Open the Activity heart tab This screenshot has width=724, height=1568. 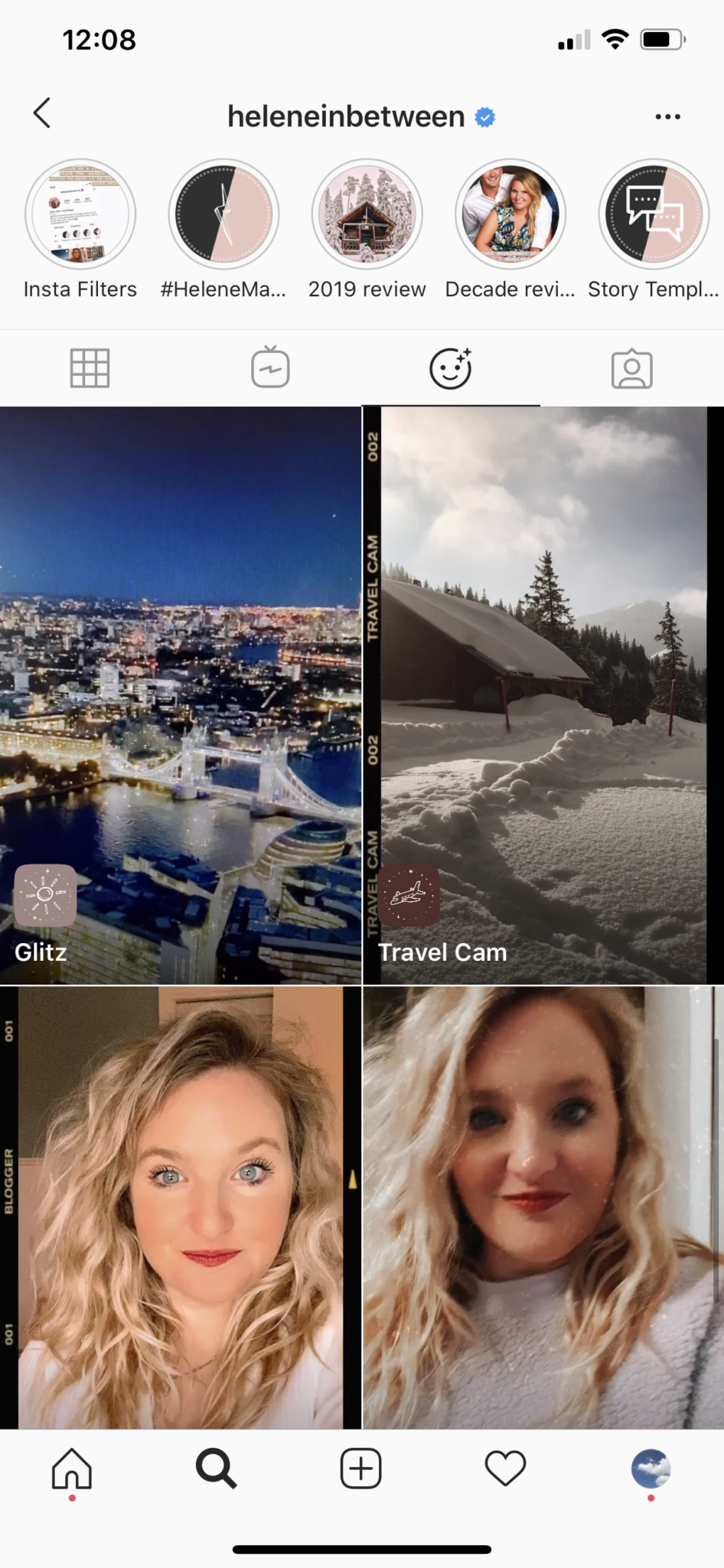pyautogui.click(x=505, y=1468)
